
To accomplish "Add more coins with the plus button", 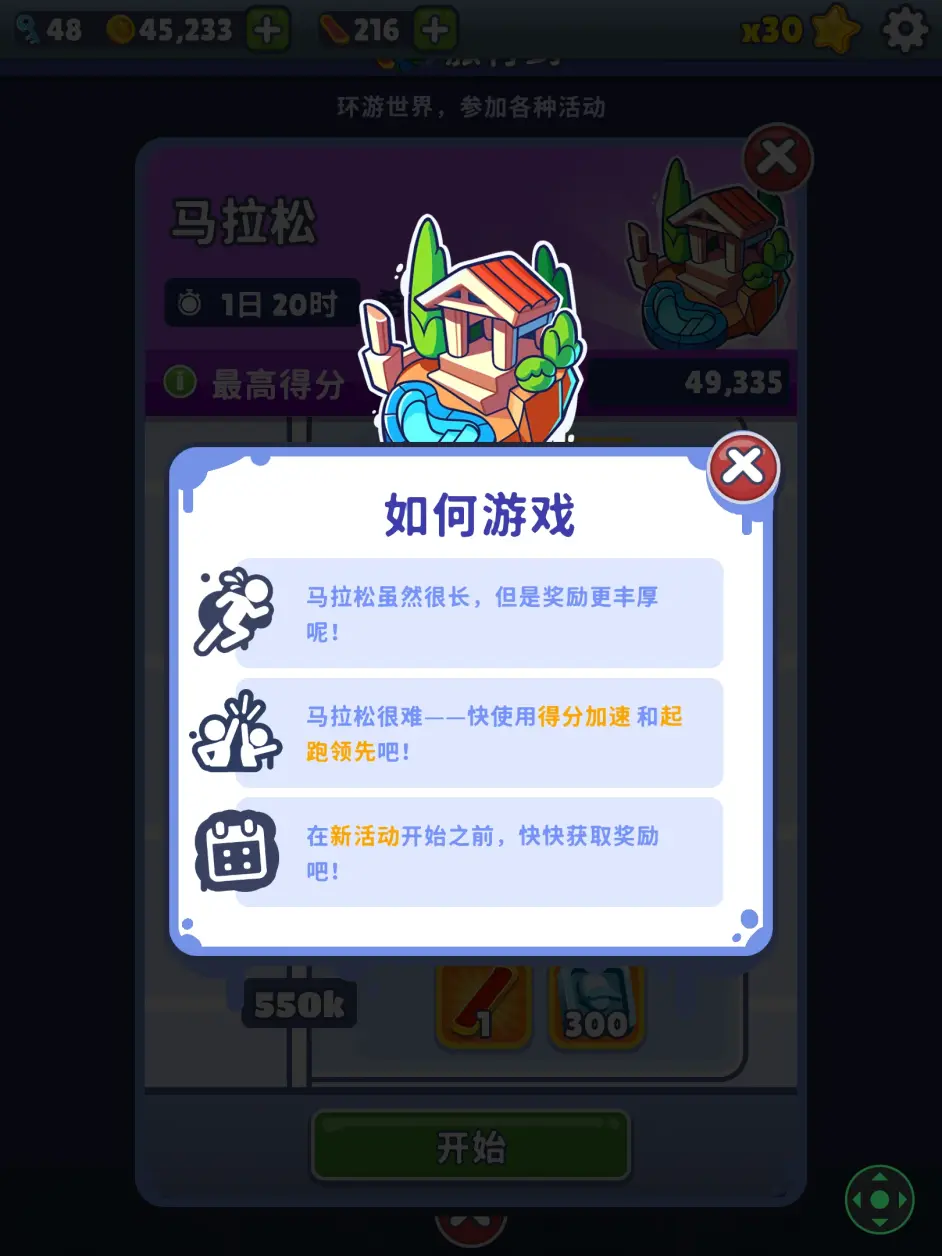I will 266,30.
